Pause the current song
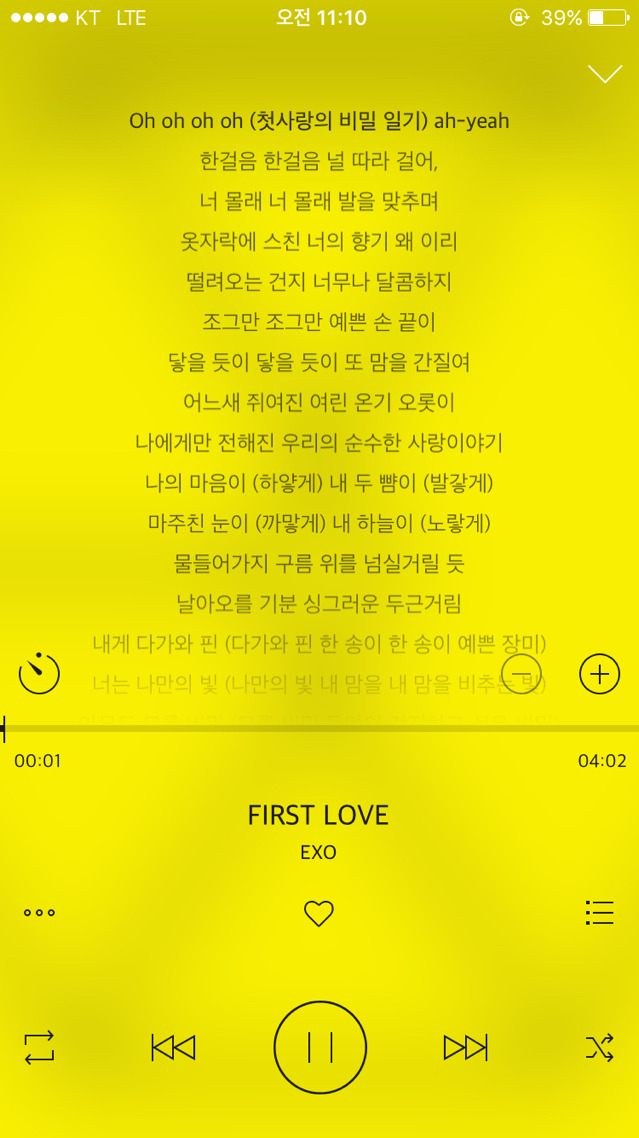 click(x=320, y=1047)
